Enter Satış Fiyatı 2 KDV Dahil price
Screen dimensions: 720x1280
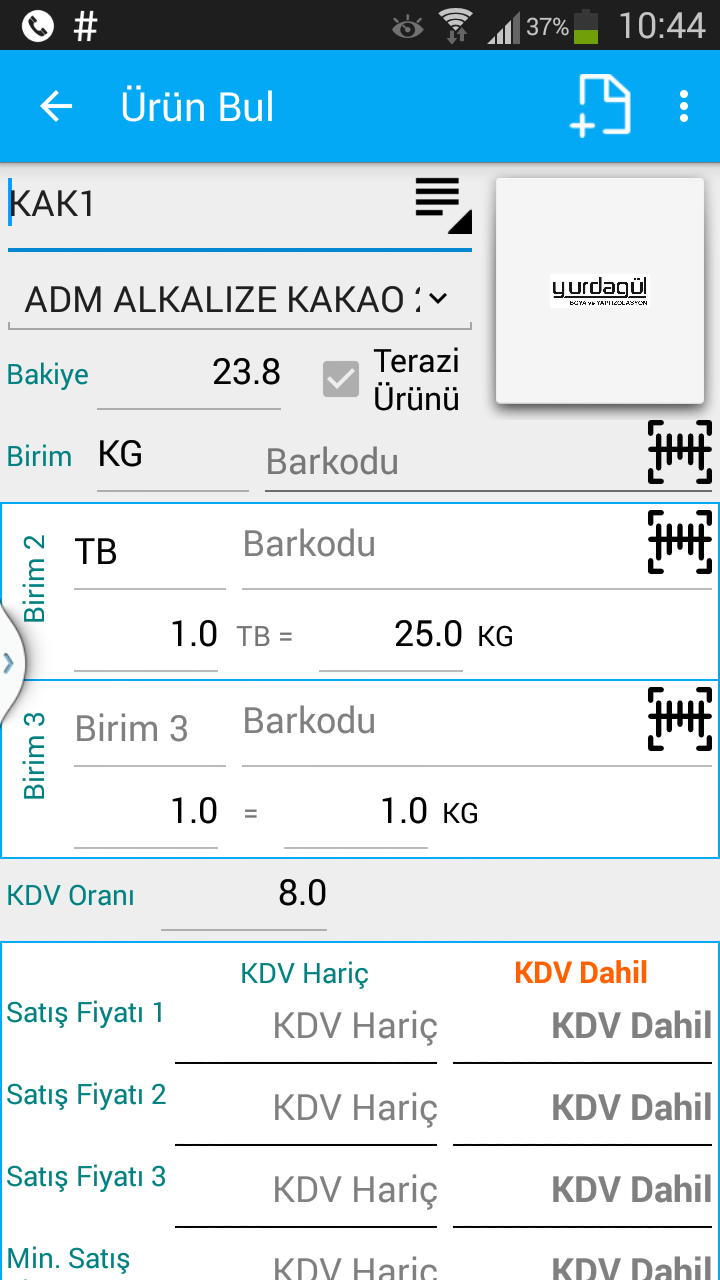pos(583,1108)
